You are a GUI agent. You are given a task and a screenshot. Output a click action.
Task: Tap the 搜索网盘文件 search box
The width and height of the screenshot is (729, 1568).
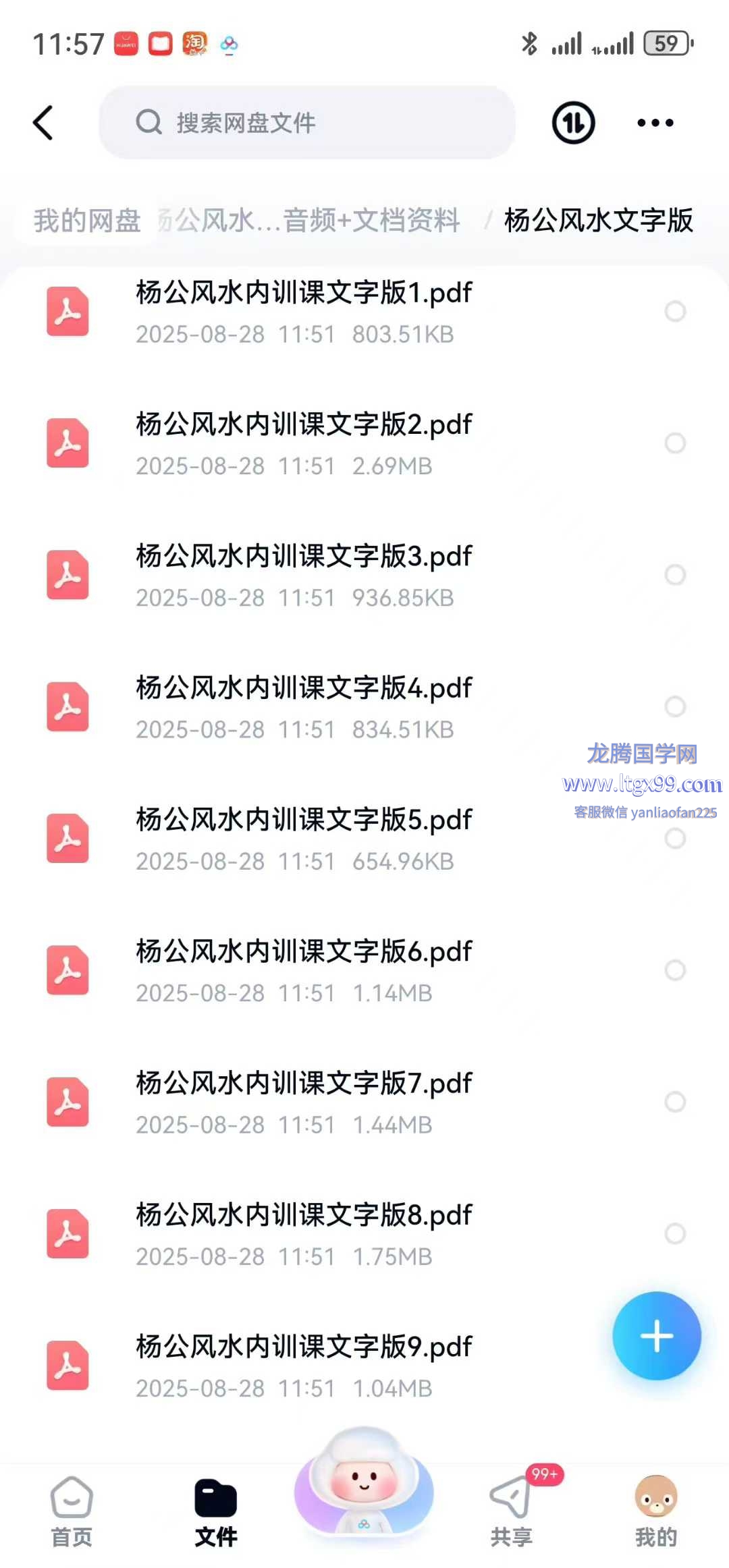(x=307, y=123)
